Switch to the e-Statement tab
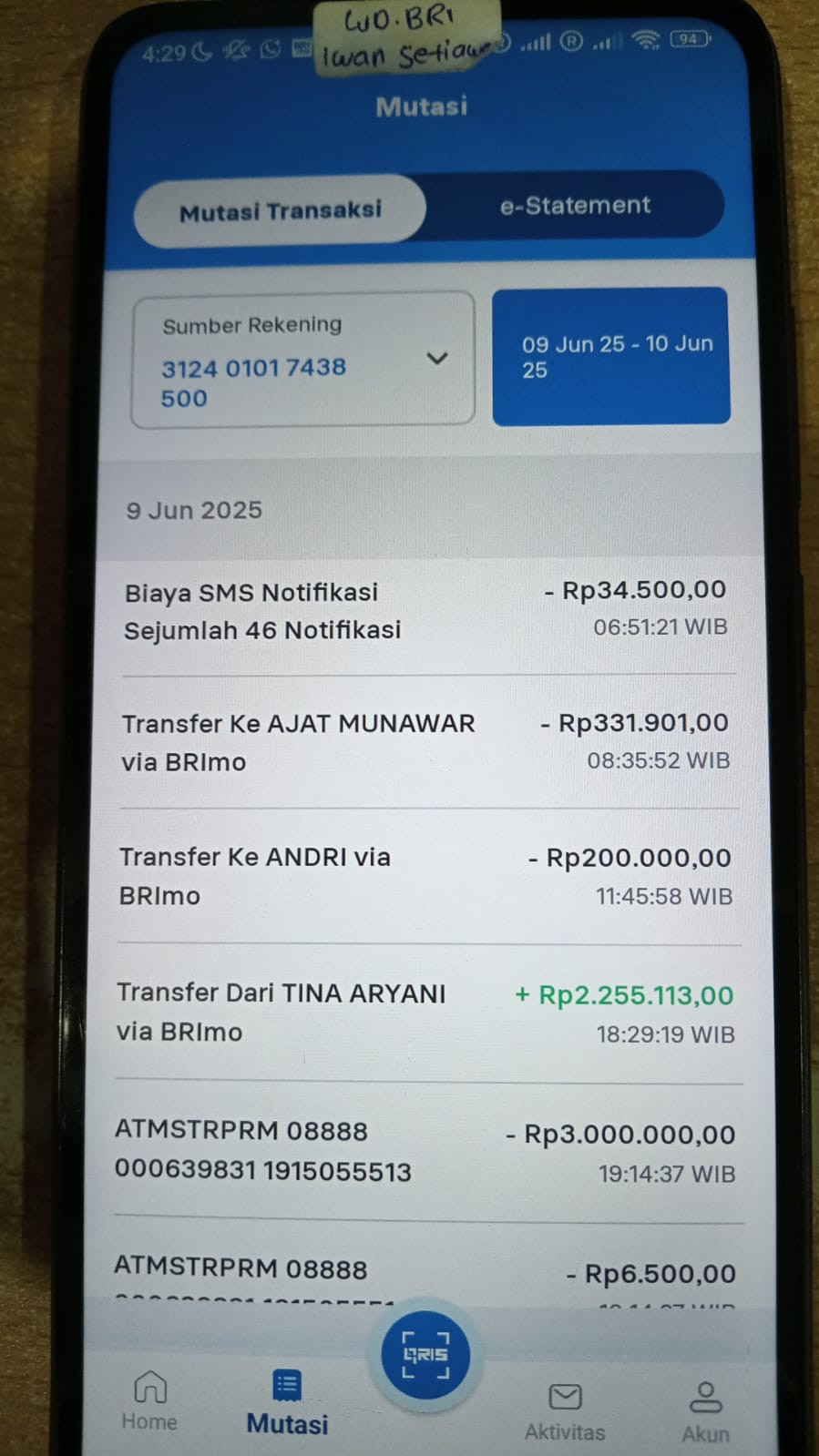This screenshot has width=819, height=1456. pyautogui.click(x=575, y=206)
